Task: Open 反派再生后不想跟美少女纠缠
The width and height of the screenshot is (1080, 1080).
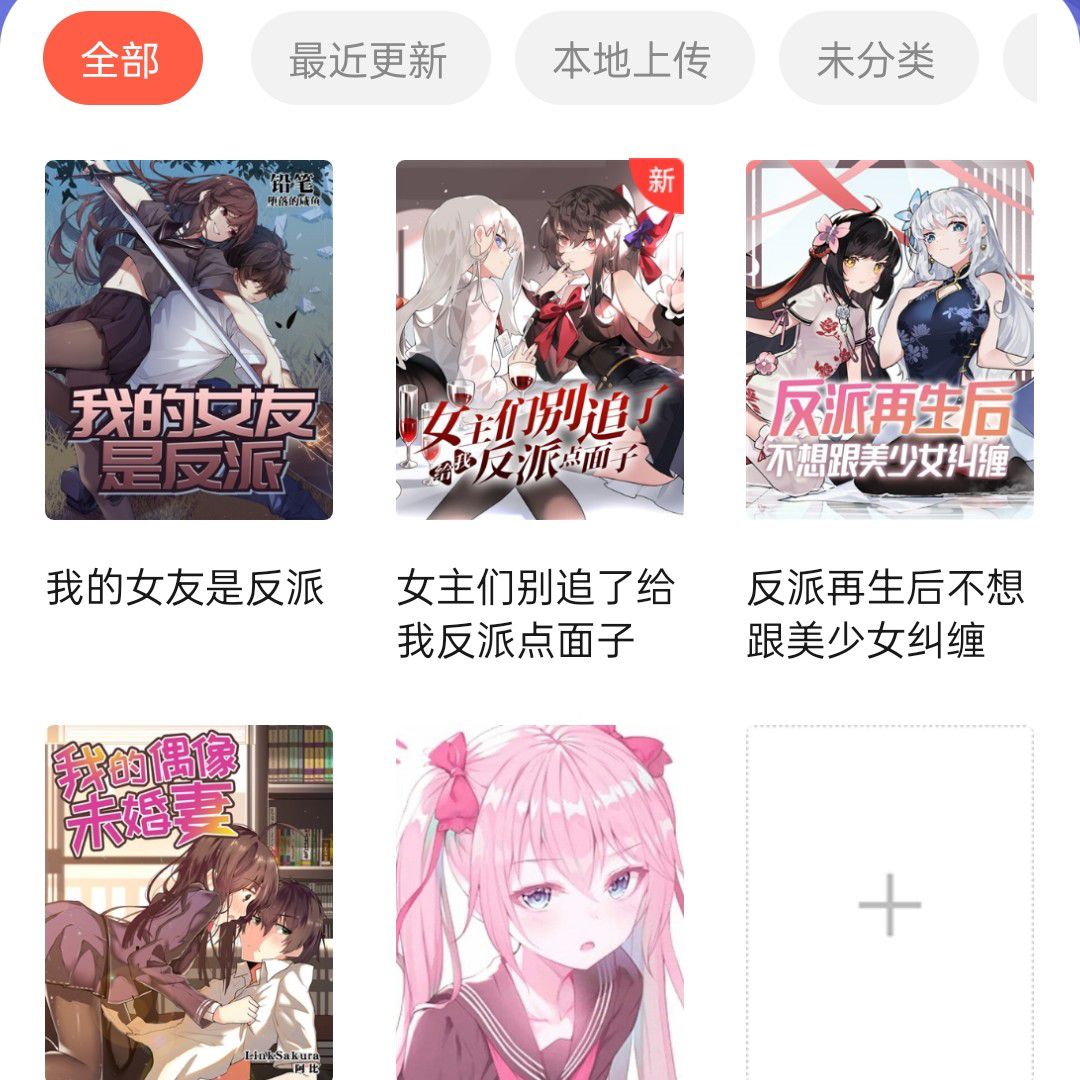Action: pos(889,340)
